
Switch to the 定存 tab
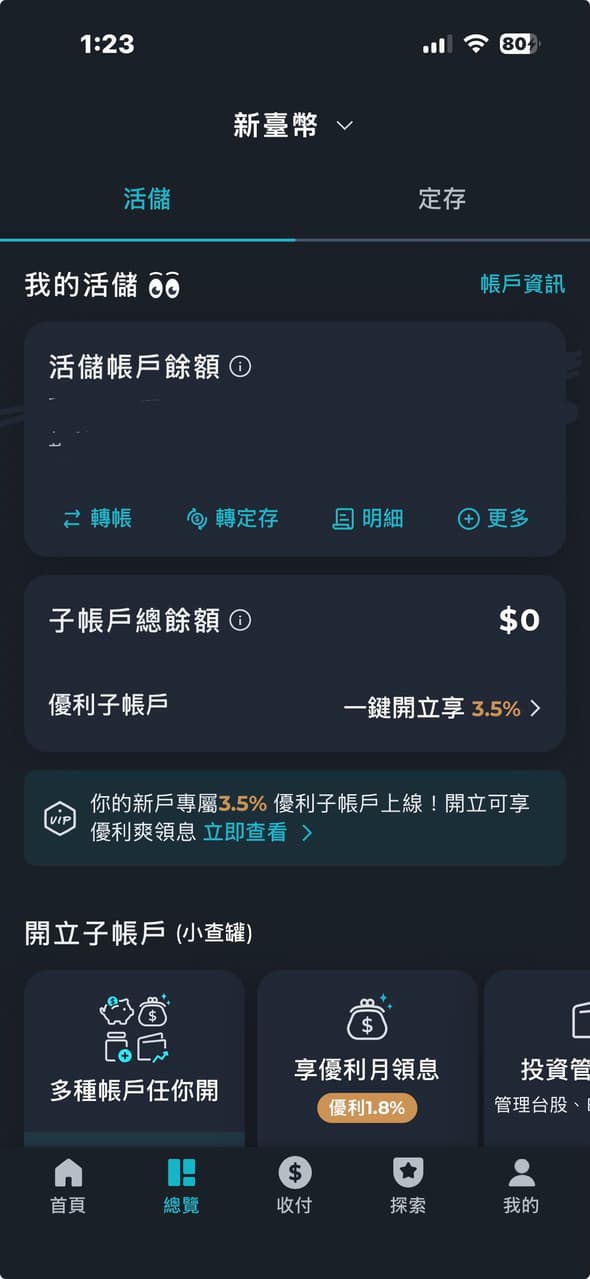[442, 199]
